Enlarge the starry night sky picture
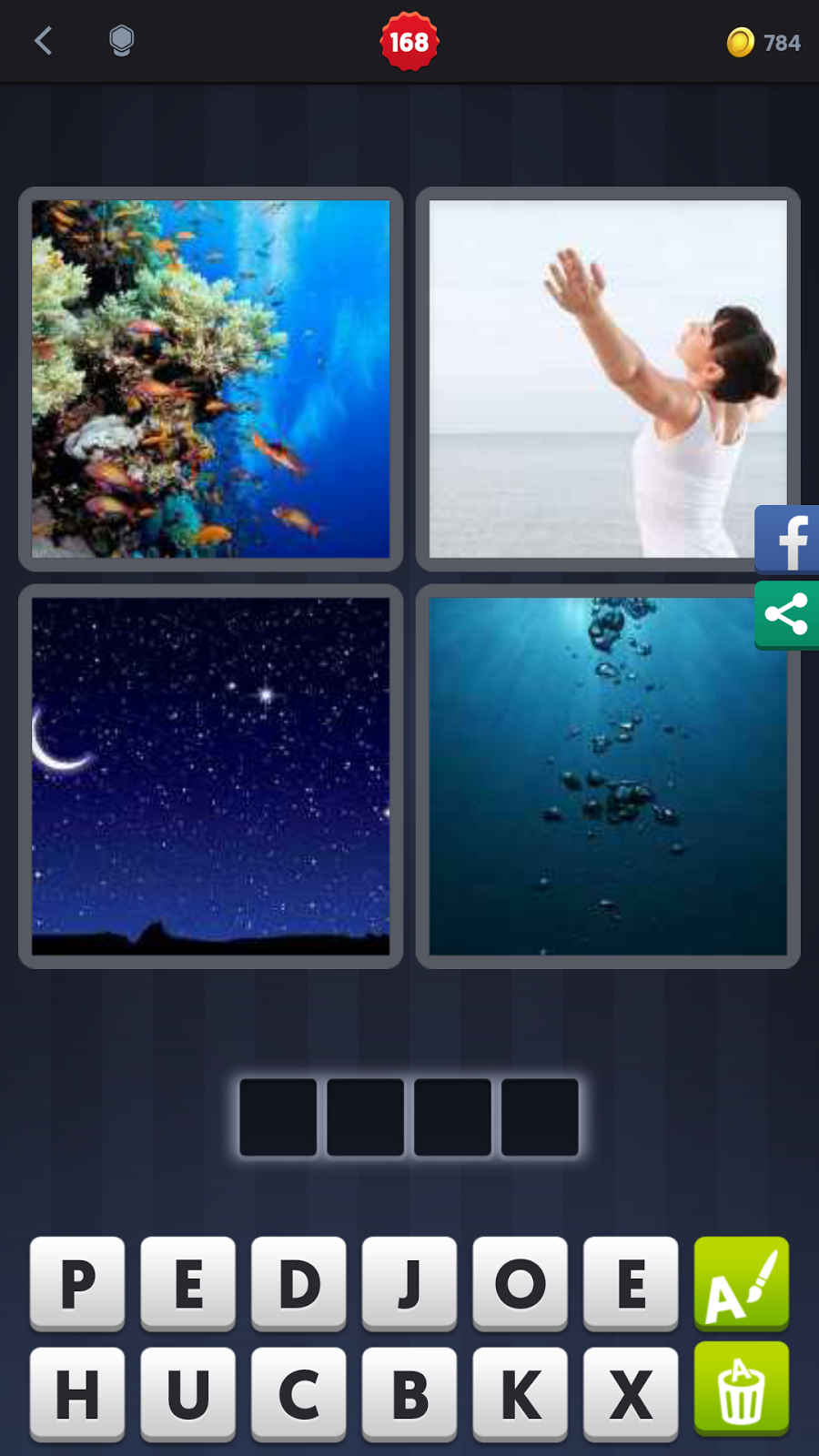Screen dimensions: 819x1456 pyautogui.click(x=210, y=775)
